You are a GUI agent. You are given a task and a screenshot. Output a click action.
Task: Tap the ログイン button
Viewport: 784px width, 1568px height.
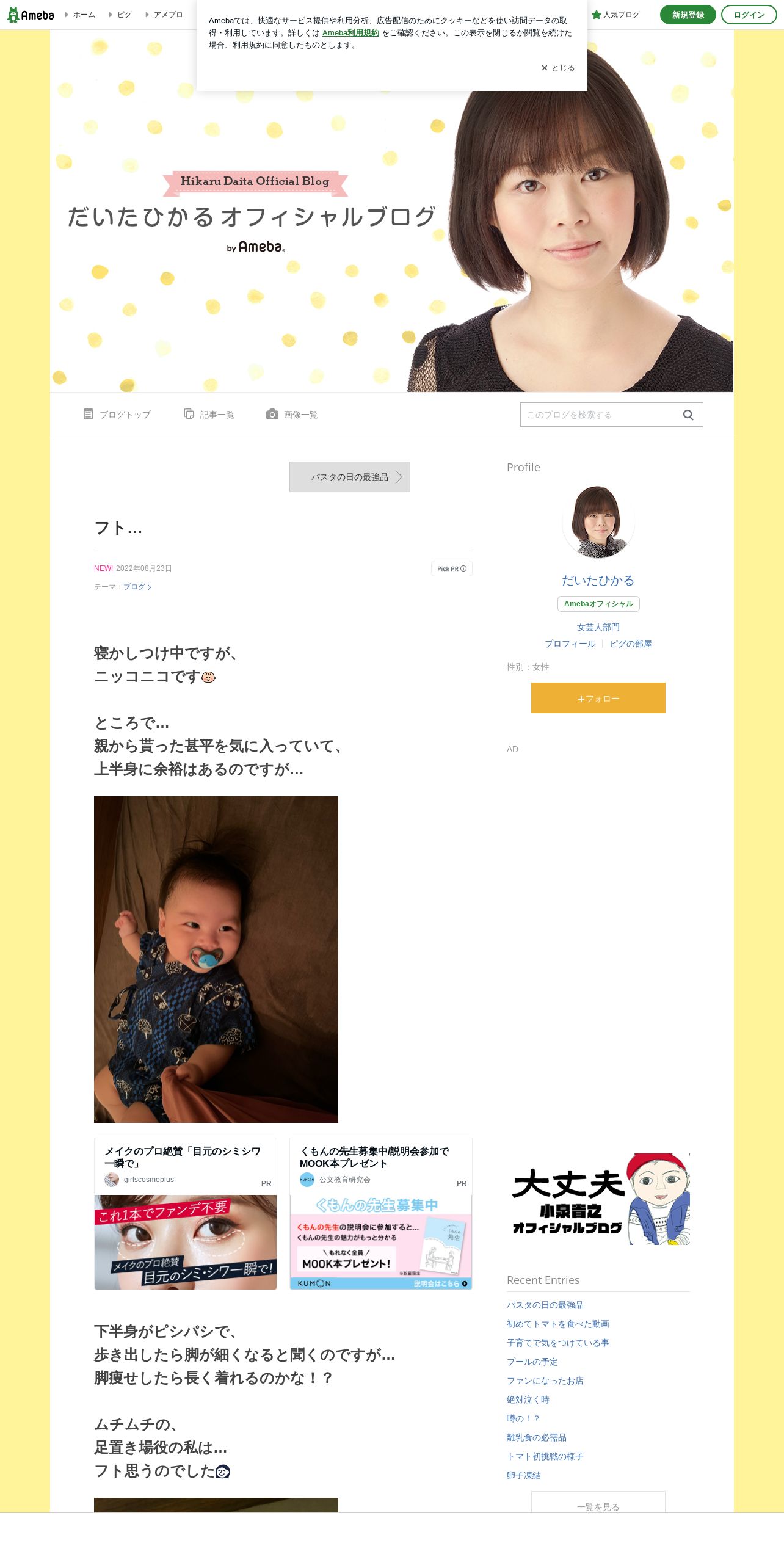pyautogui.click(x=749, y=15)
